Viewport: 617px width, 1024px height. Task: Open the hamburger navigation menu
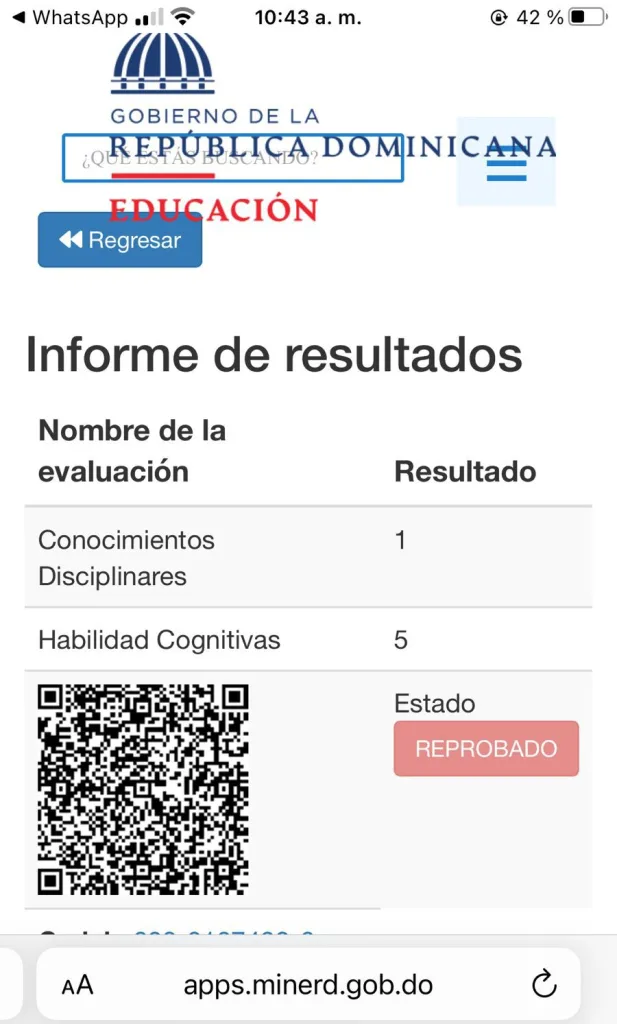coord(506,162)
